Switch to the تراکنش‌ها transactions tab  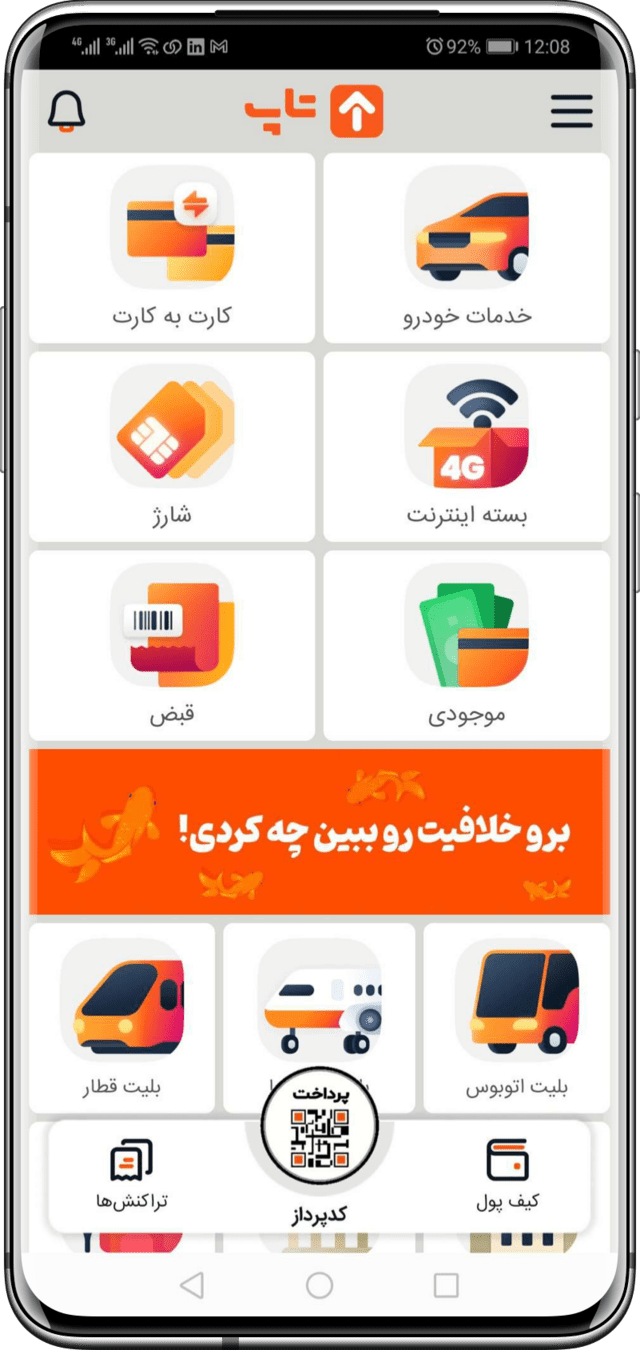coord(131,1176)
